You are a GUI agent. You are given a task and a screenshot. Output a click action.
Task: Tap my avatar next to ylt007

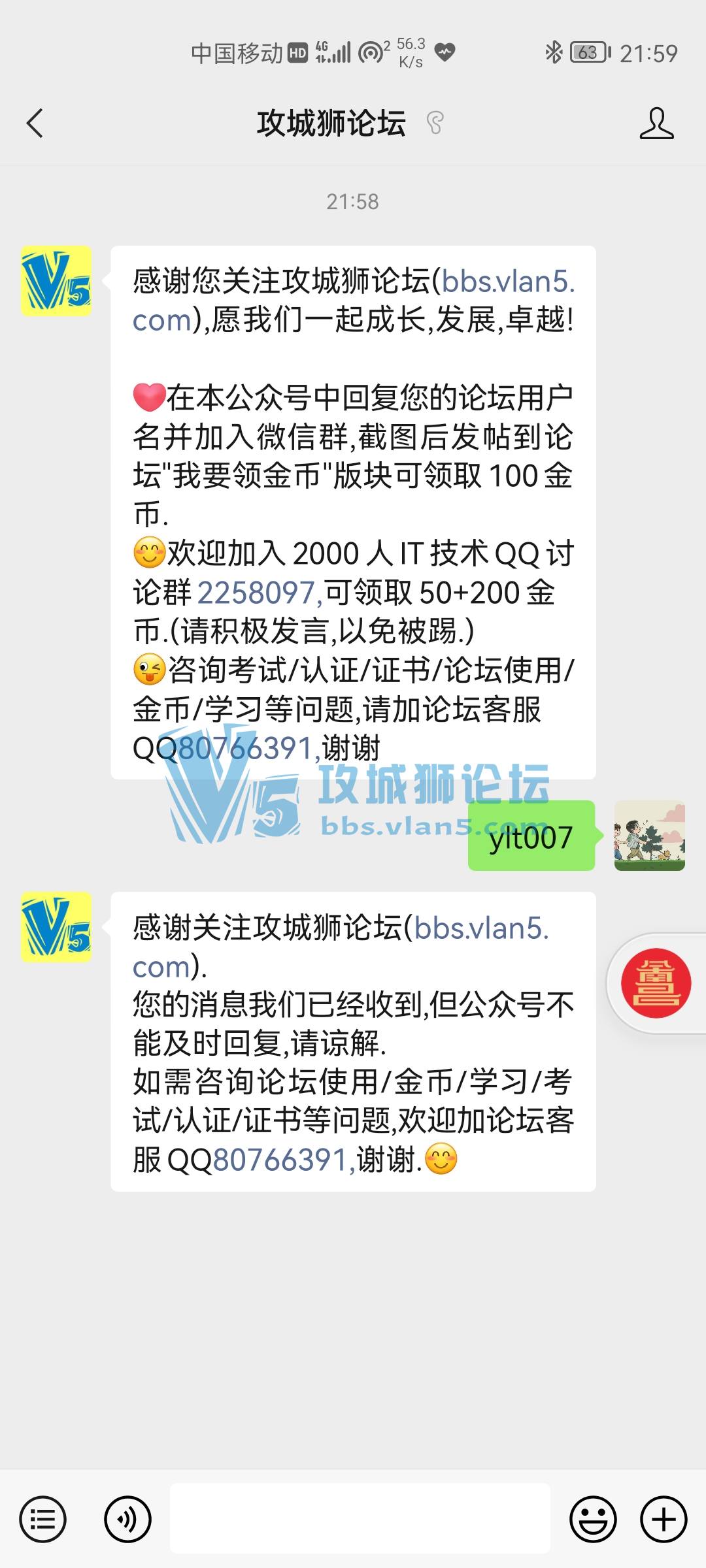(x=649, y=836)
